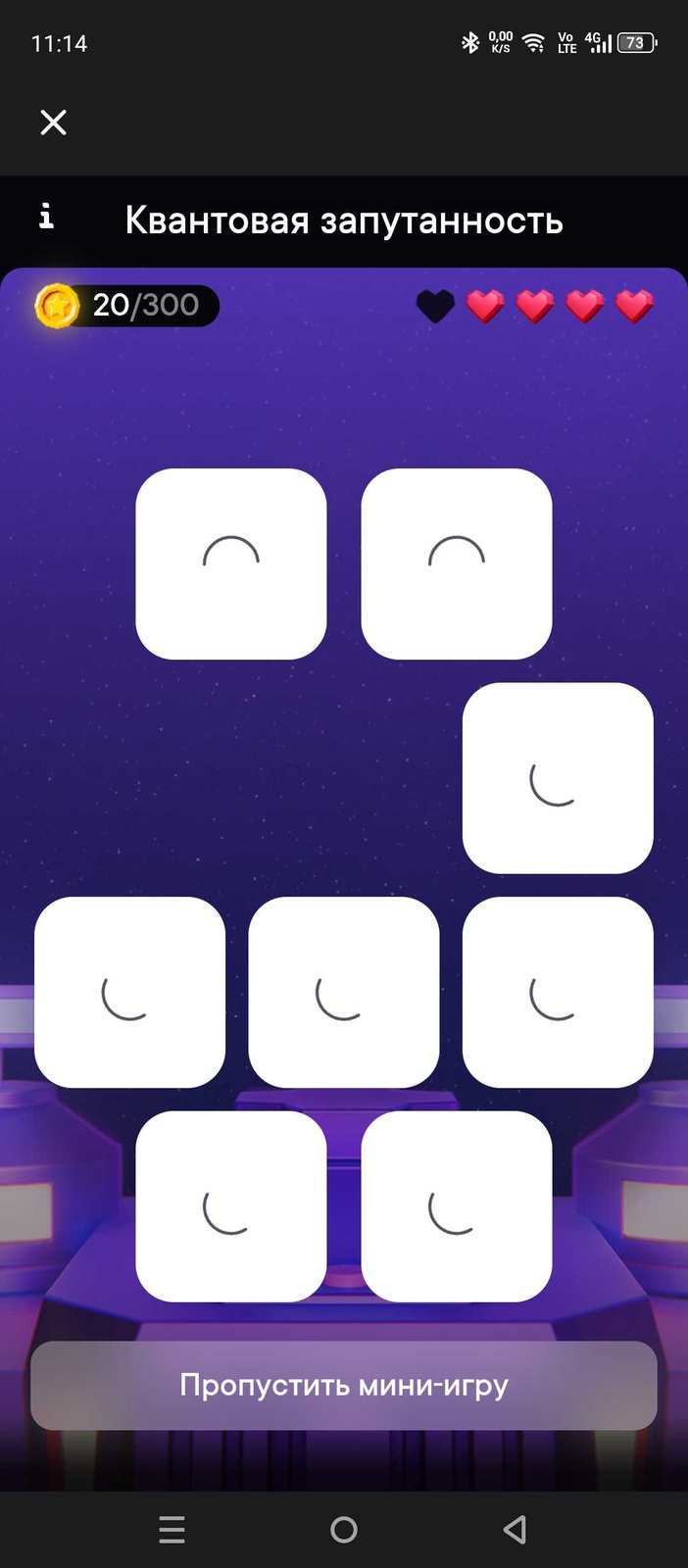Go back using the system back button
688x1568 pixels.
coord(515,1529)
